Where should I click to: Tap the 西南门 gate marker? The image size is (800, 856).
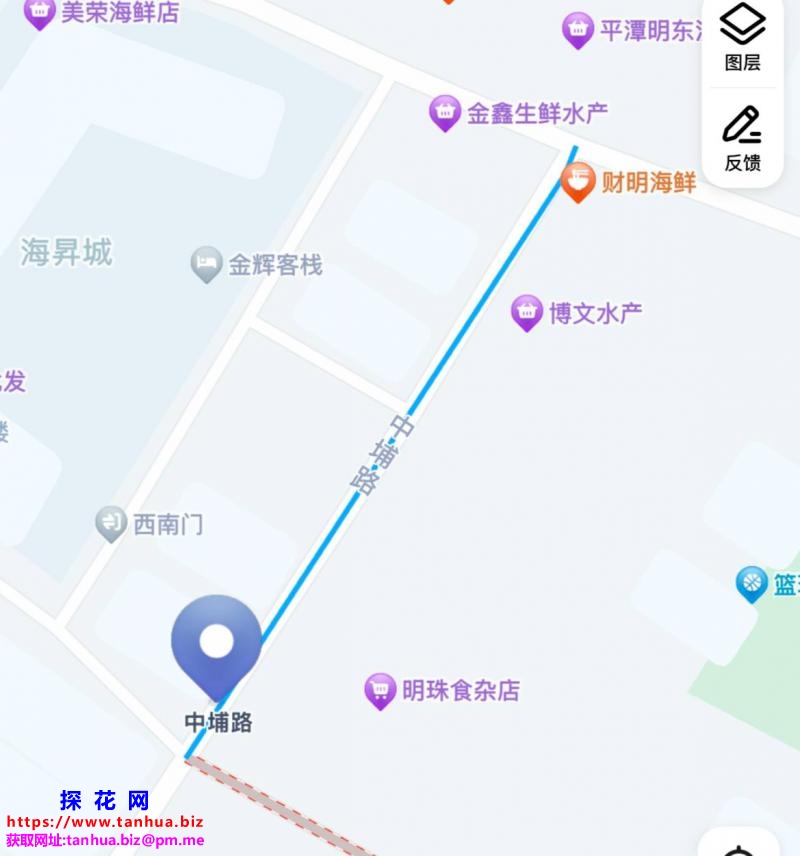(x=110, y=523)
